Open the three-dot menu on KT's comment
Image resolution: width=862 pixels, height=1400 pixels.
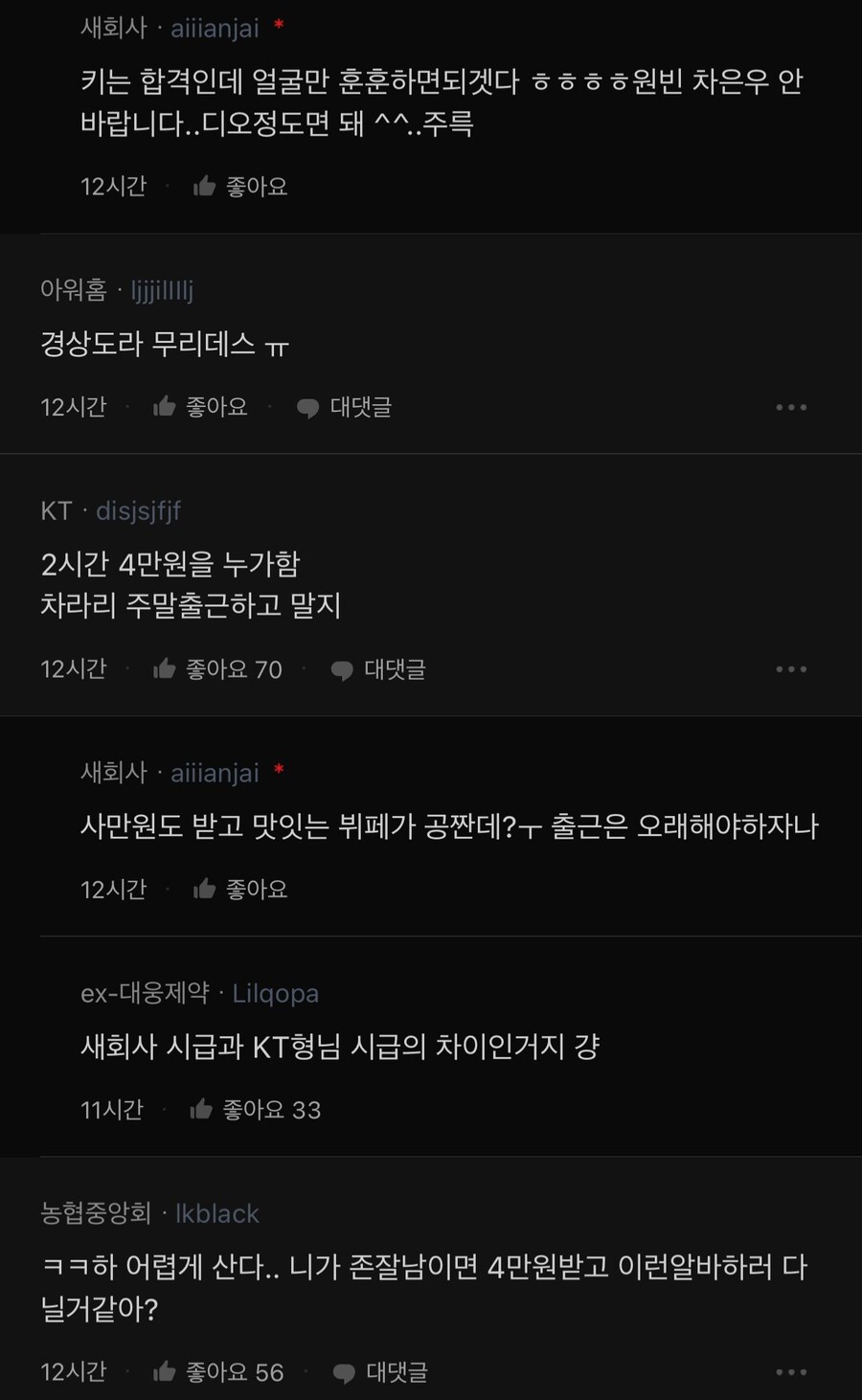coord(791,668)
